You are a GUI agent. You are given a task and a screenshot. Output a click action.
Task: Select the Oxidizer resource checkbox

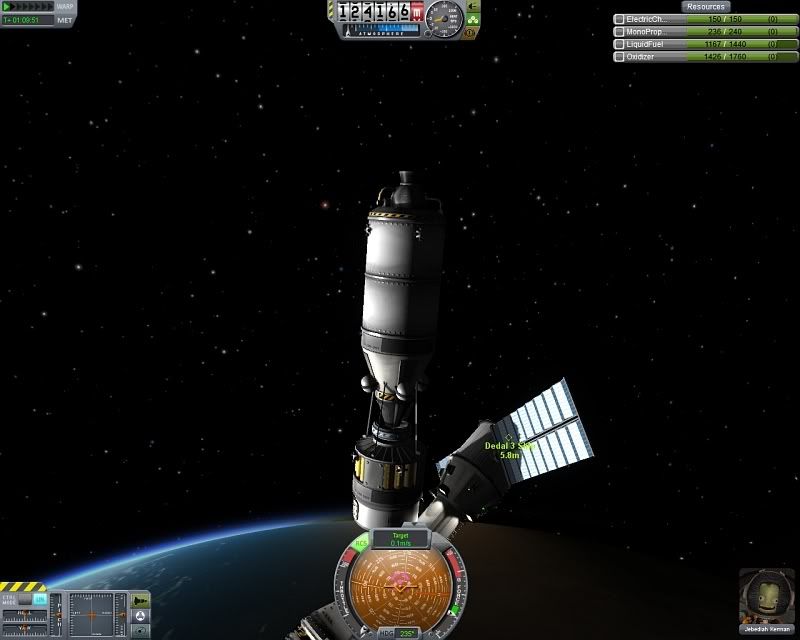click(619, 58)
